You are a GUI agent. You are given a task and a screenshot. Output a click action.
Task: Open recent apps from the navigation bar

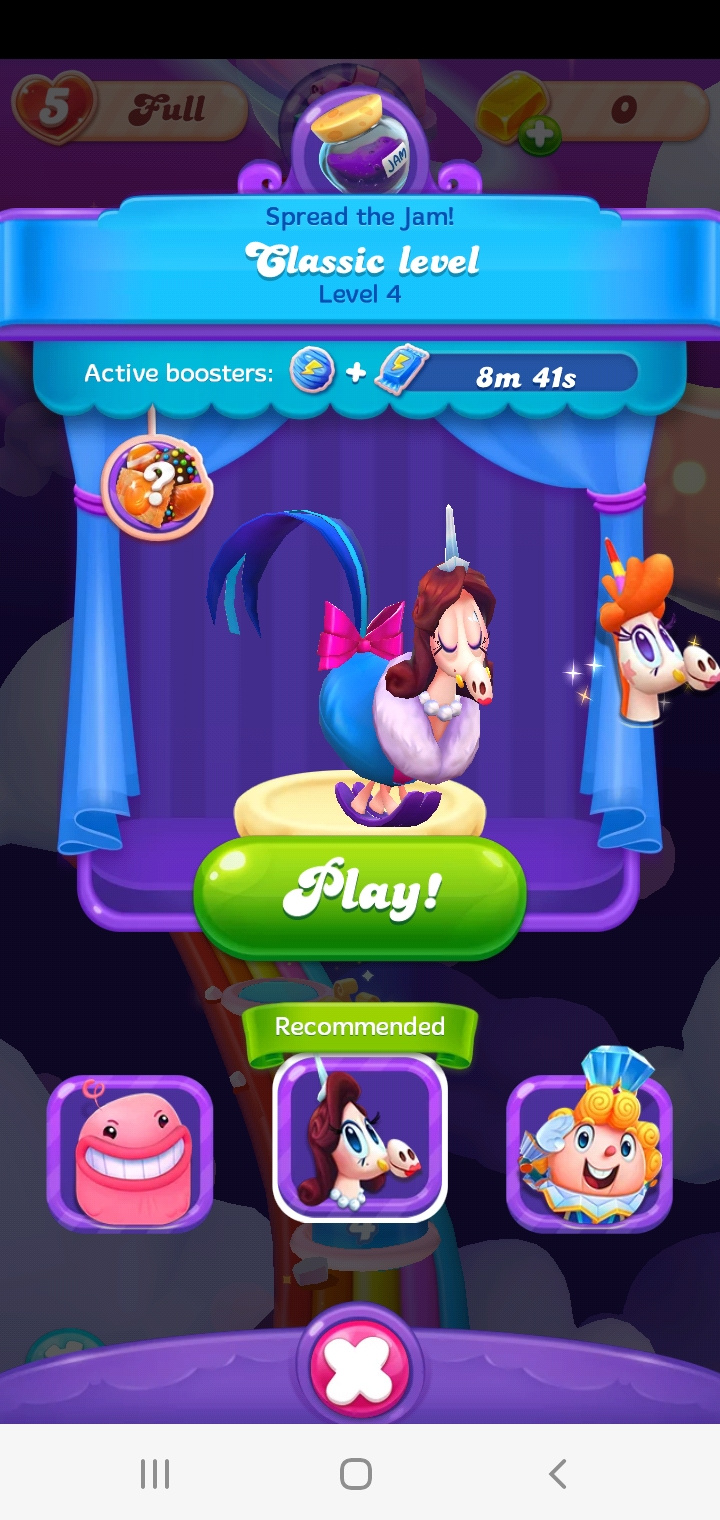tap(155, 1473)
